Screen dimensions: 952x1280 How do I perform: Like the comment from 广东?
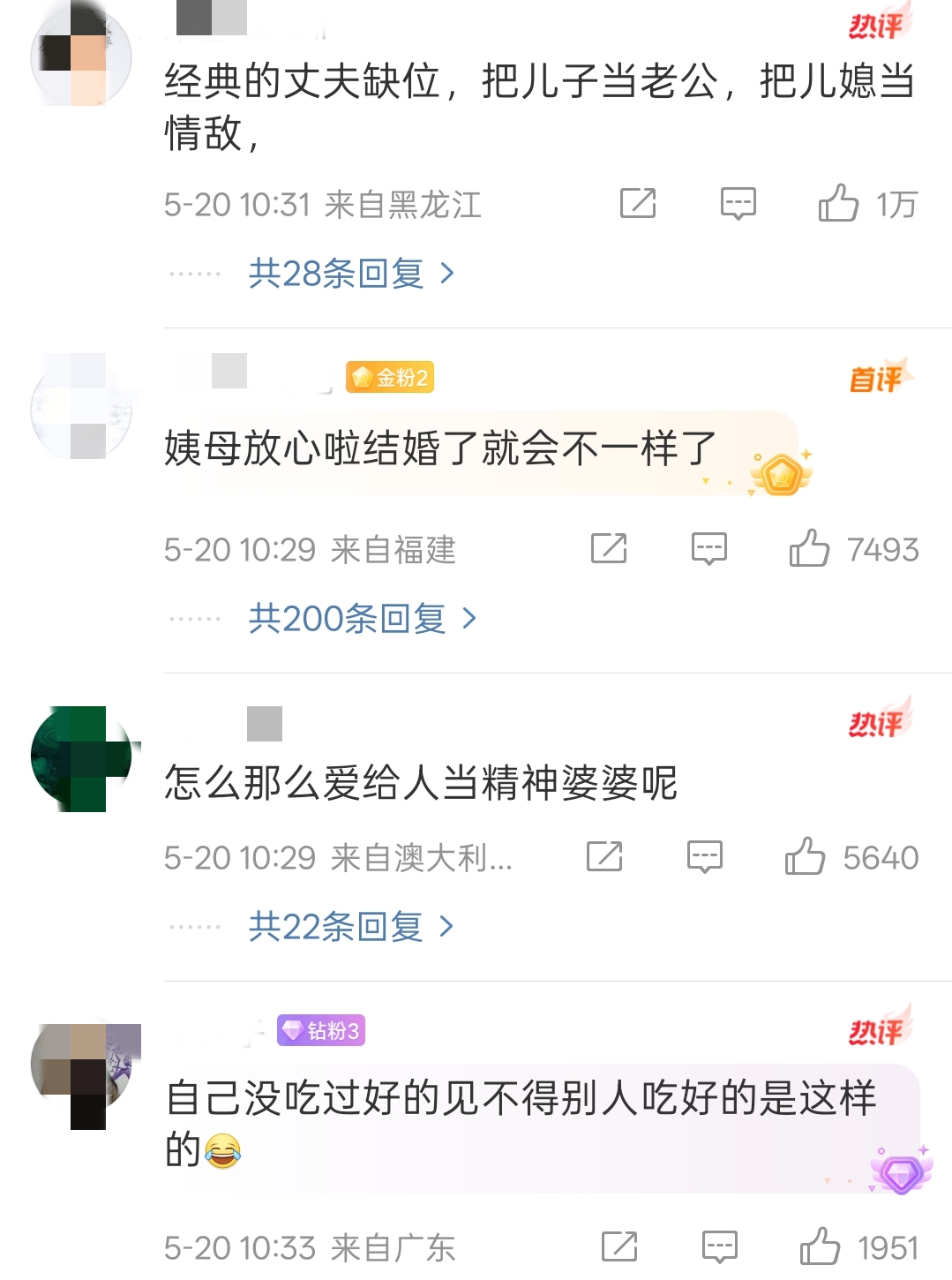coord(820,1246)
